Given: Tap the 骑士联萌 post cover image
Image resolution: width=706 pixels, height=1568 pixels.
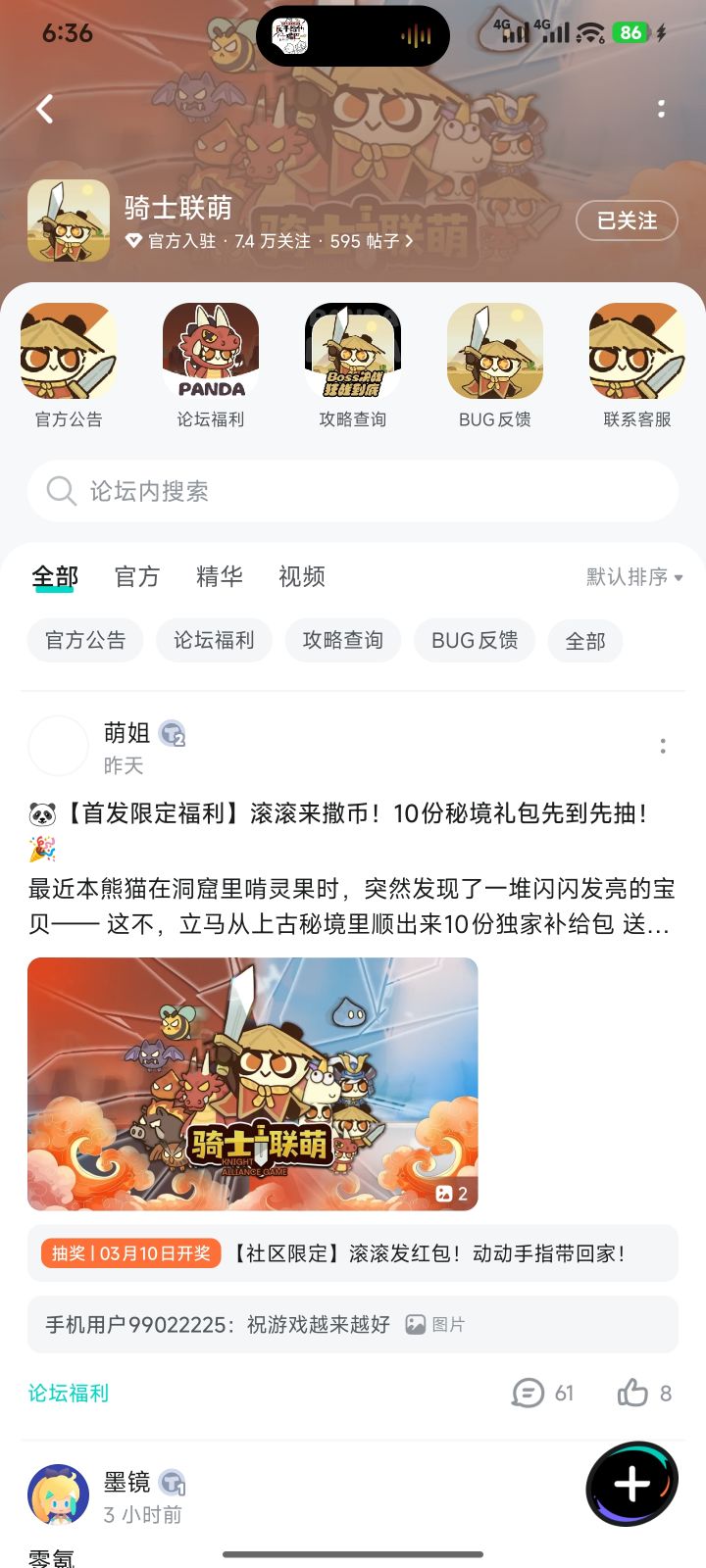Looking at the screenshot, I should tap(252, 1084).
